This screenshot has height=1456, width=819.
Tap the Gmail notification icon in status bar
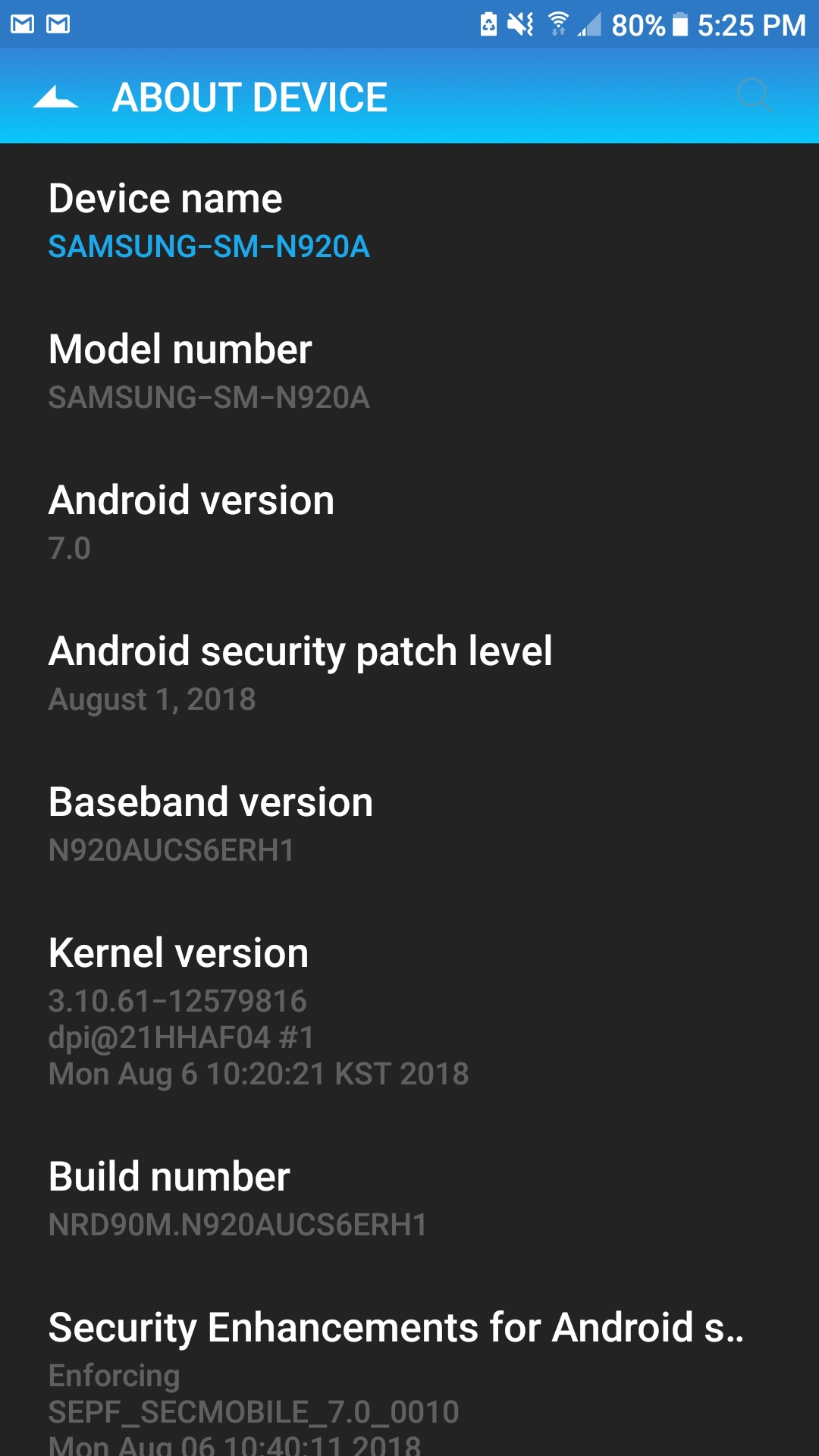tap(21, 23)
